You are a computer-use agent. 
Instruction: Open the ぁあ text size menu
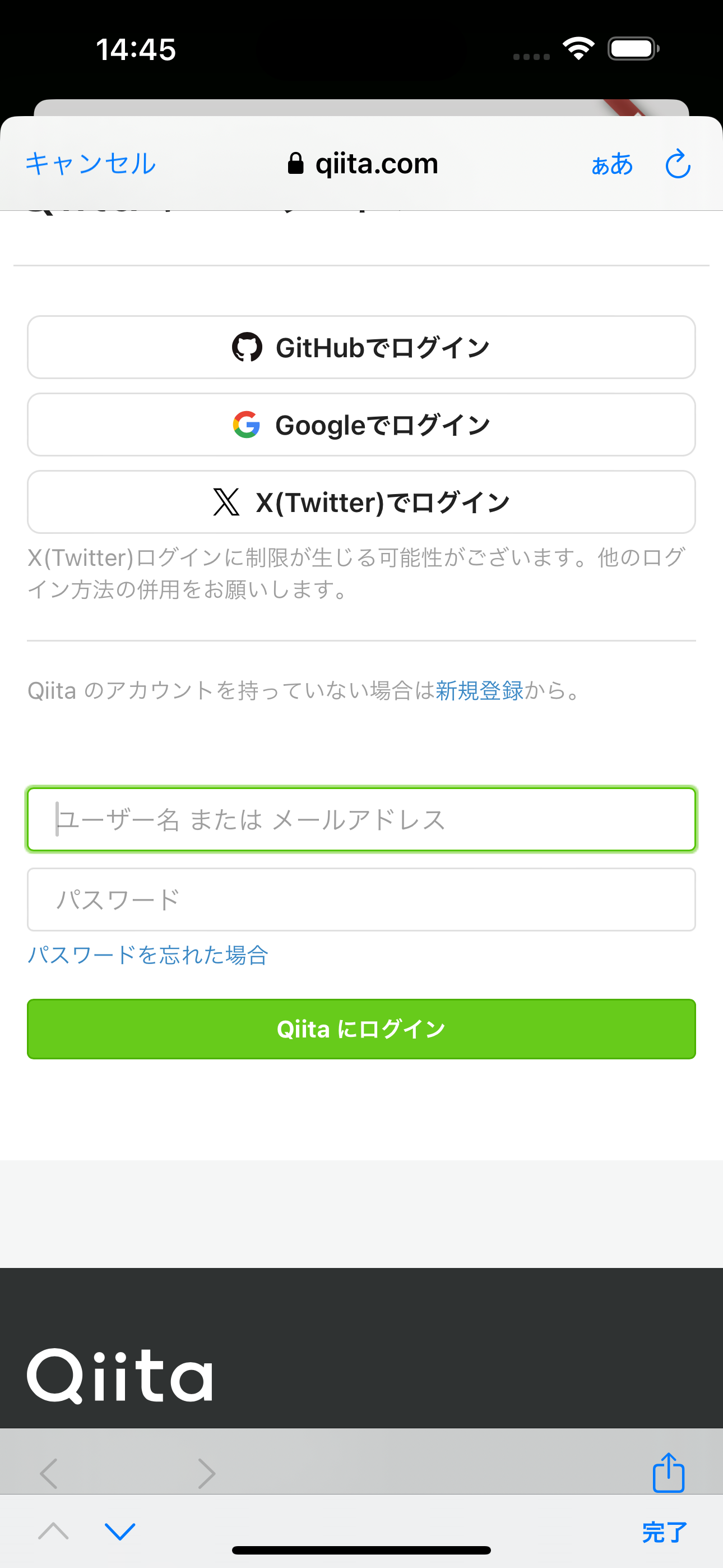(x=612, y=164)
